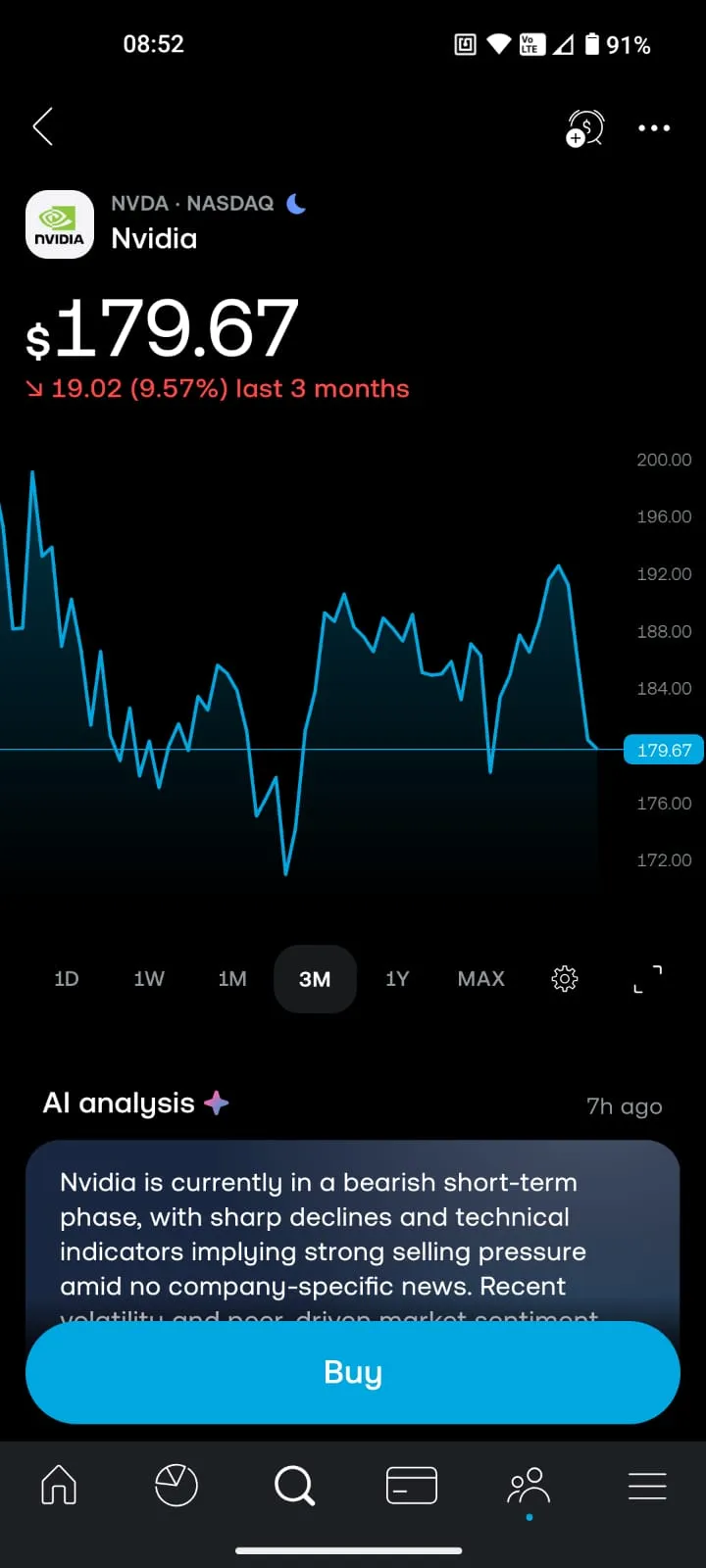Go to the Home tab

(59, 1485)
